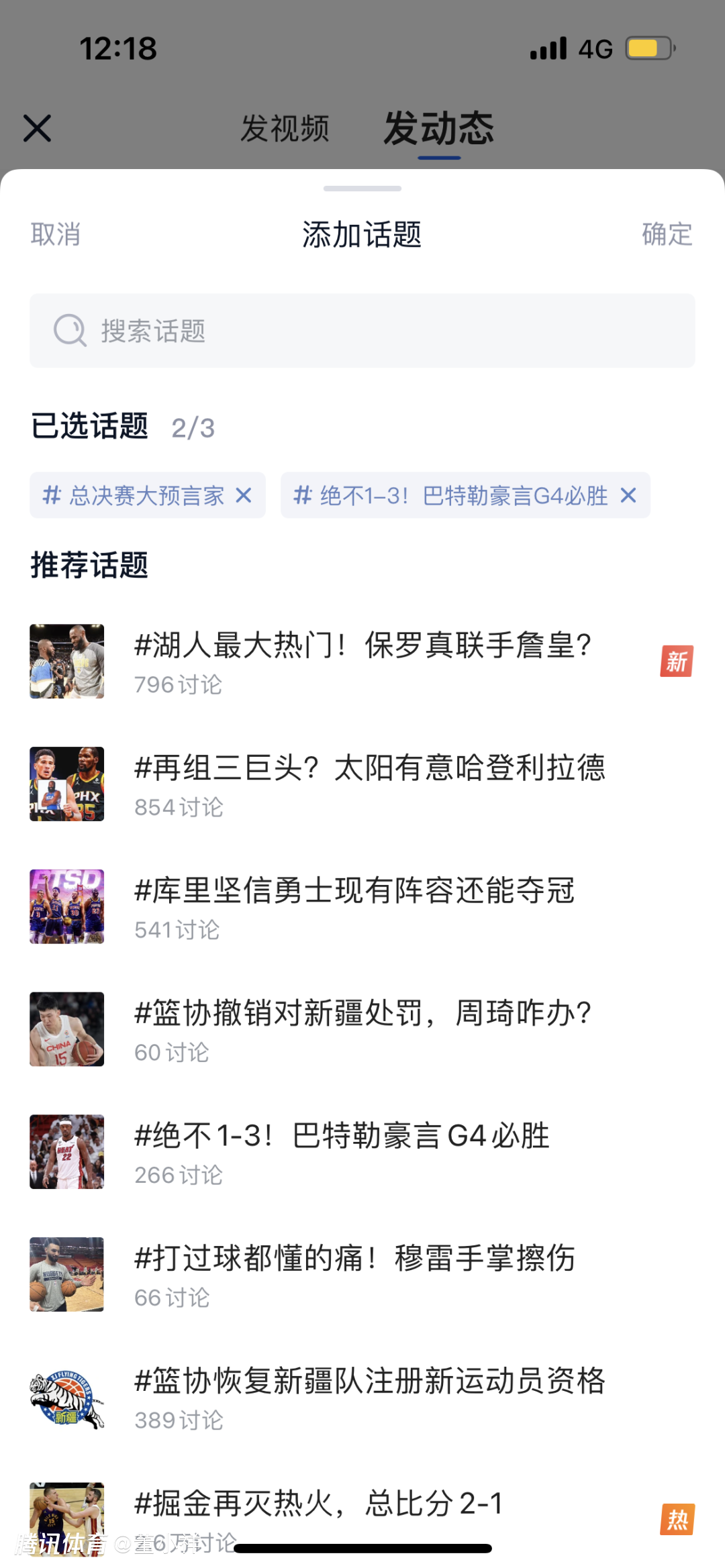This screenshot has height=1568, width=725.
Task: Add topic 篮协撤销对新疆处罚，周琦咋办？
Action: [362, 1029]
